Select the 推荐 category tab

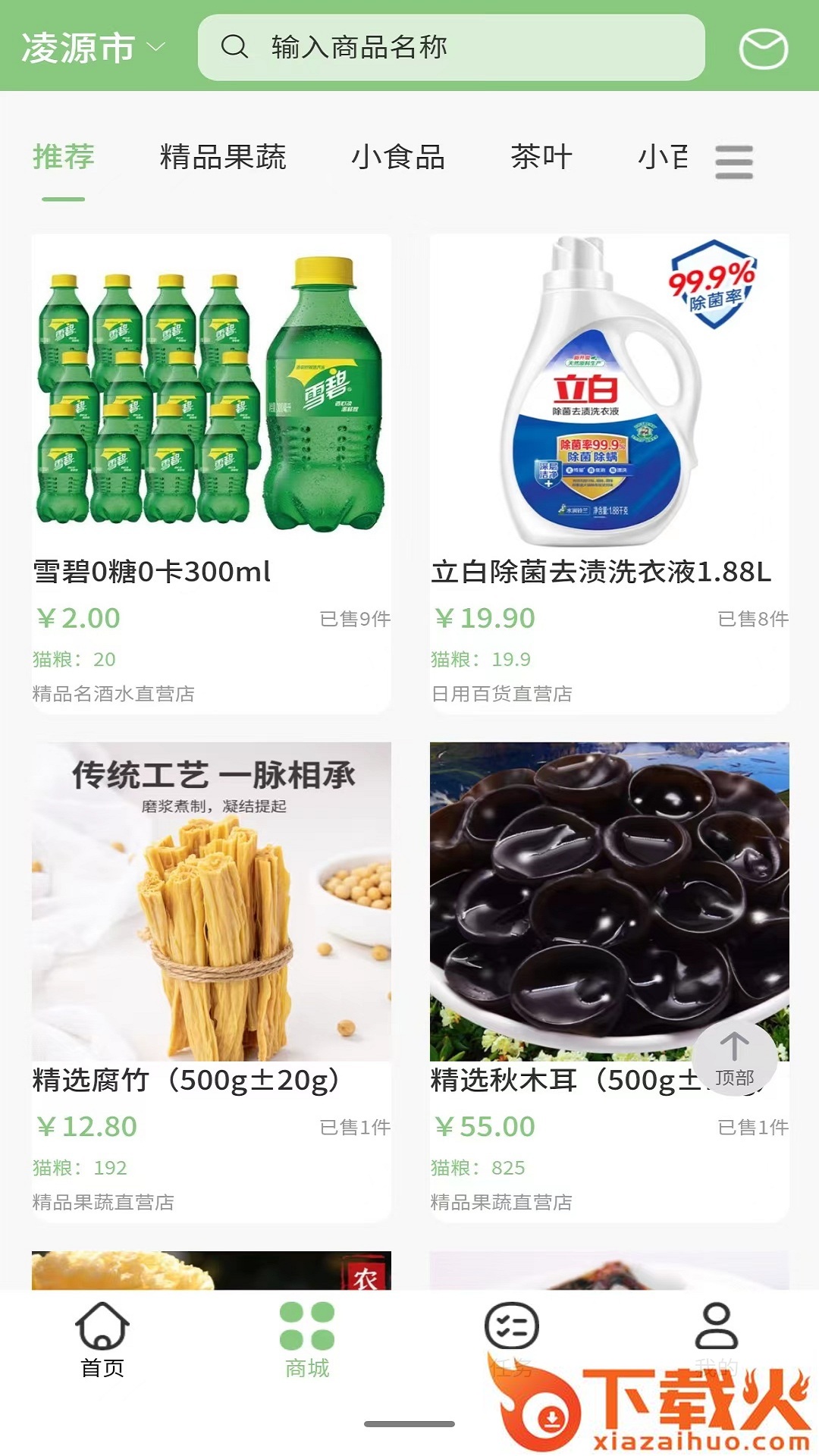point(64,158)
